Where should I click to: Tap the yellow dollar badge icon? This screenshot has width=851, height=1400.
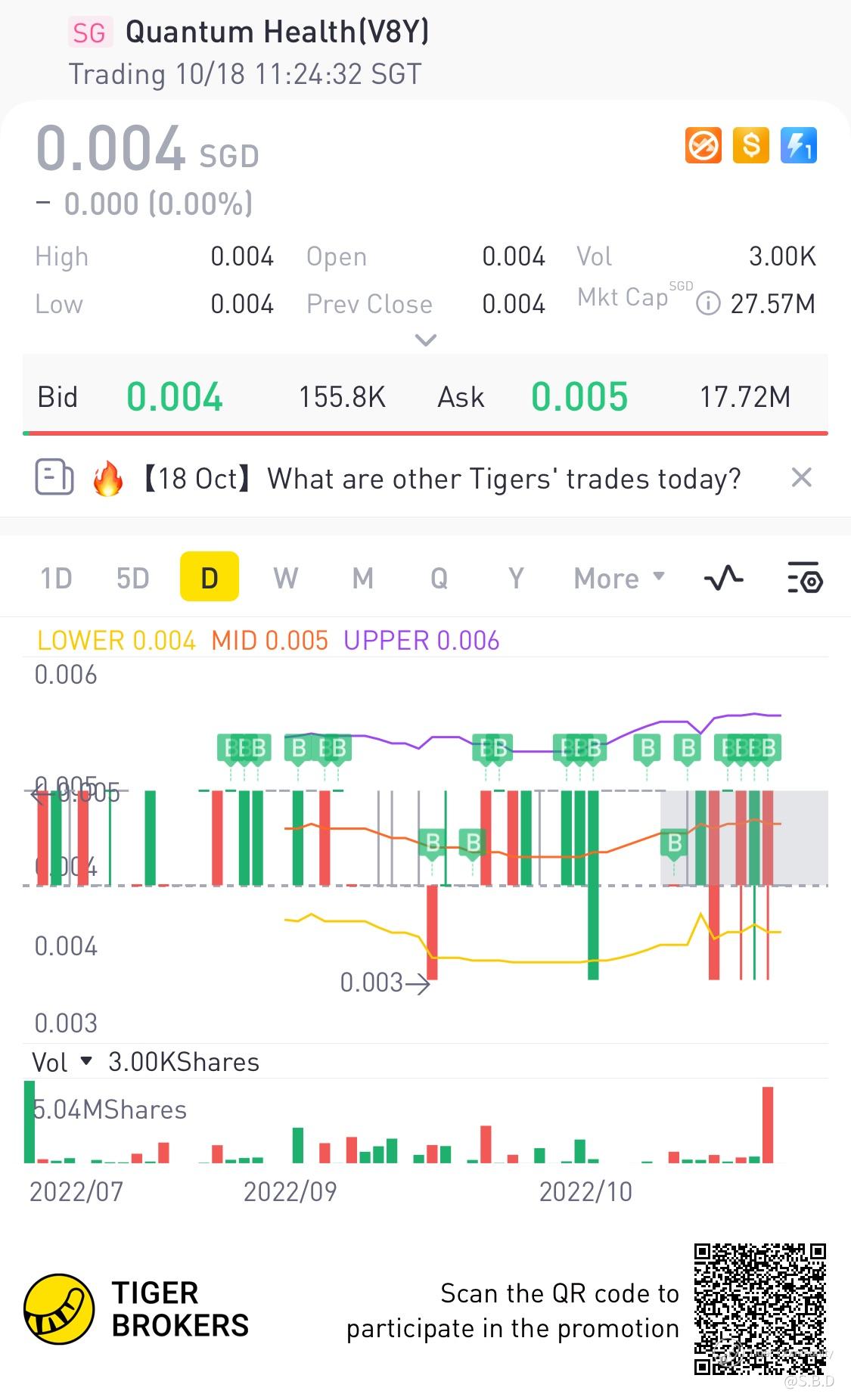pos(750,145)
